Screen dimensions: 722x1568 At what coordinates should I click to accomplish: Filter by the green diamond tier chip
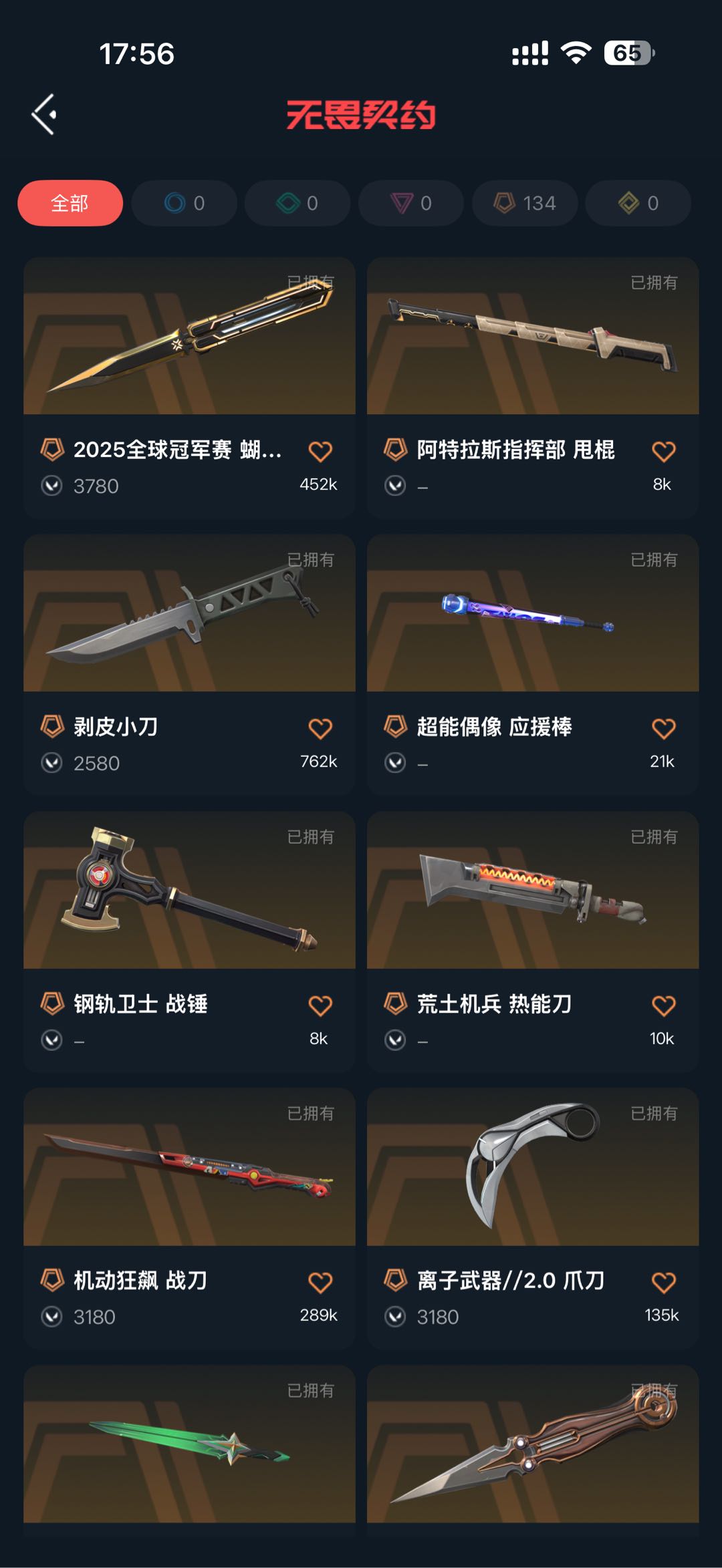click(x=297, y=203)
